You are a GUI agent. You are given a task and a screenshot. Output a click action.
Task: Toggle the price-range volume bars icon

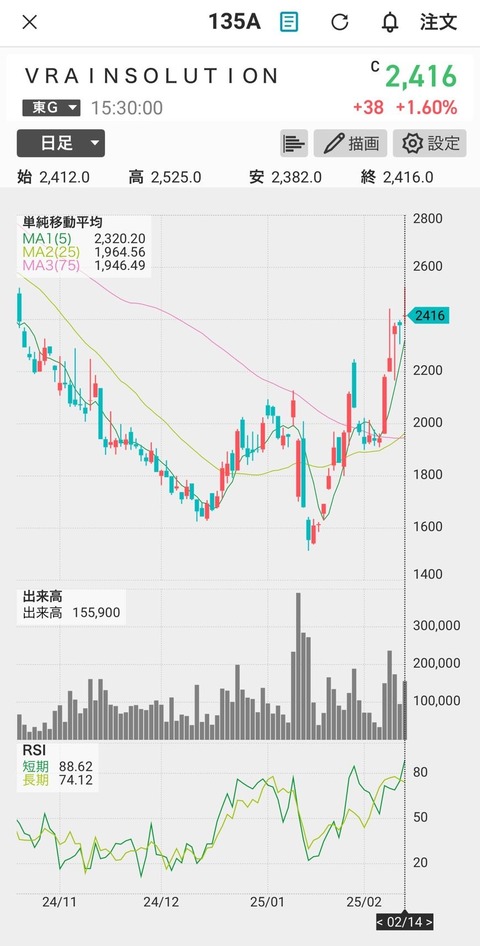tap(294, 143)
